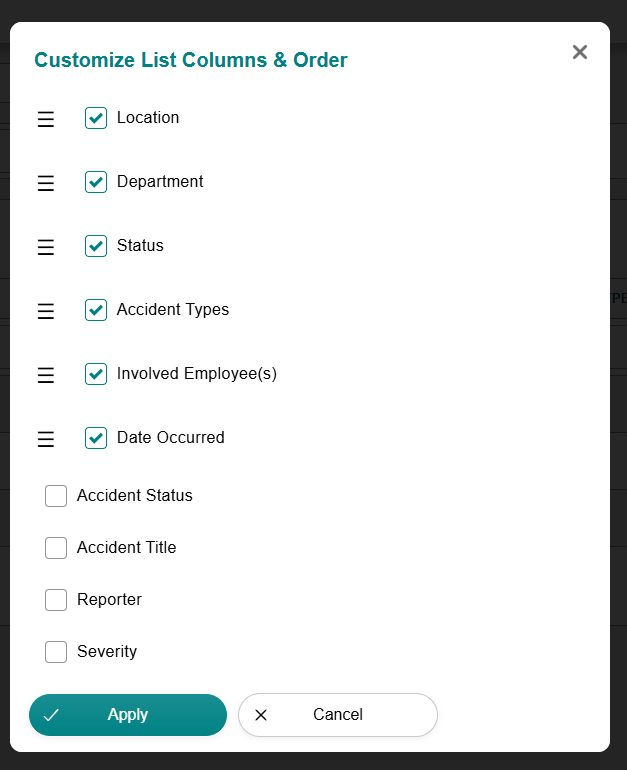Uncheck the Status column checkbox
The height and width of the screenshot is (770, 627).
96,246
